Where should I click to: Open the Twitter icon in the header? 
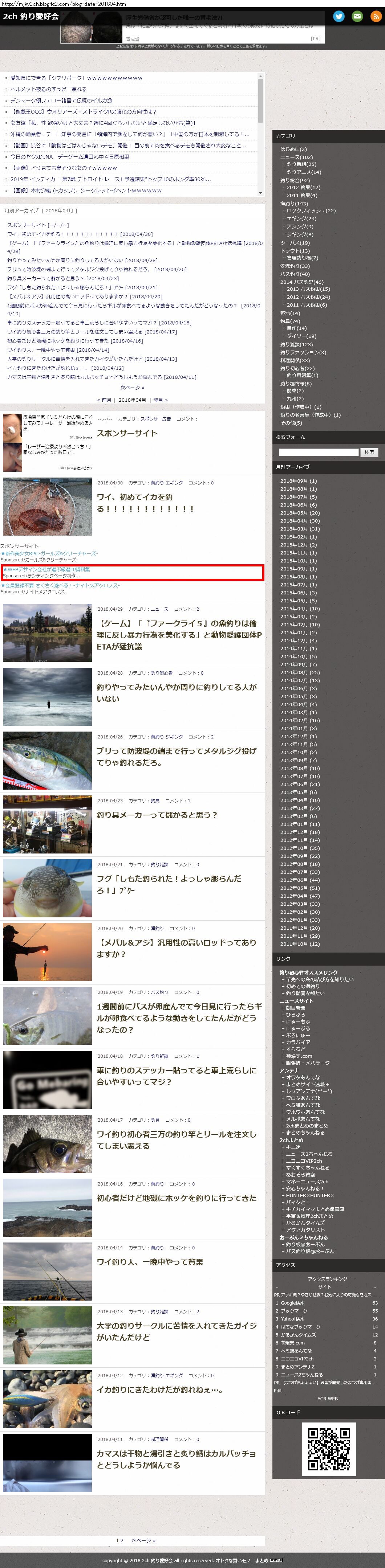click(339, 16)
